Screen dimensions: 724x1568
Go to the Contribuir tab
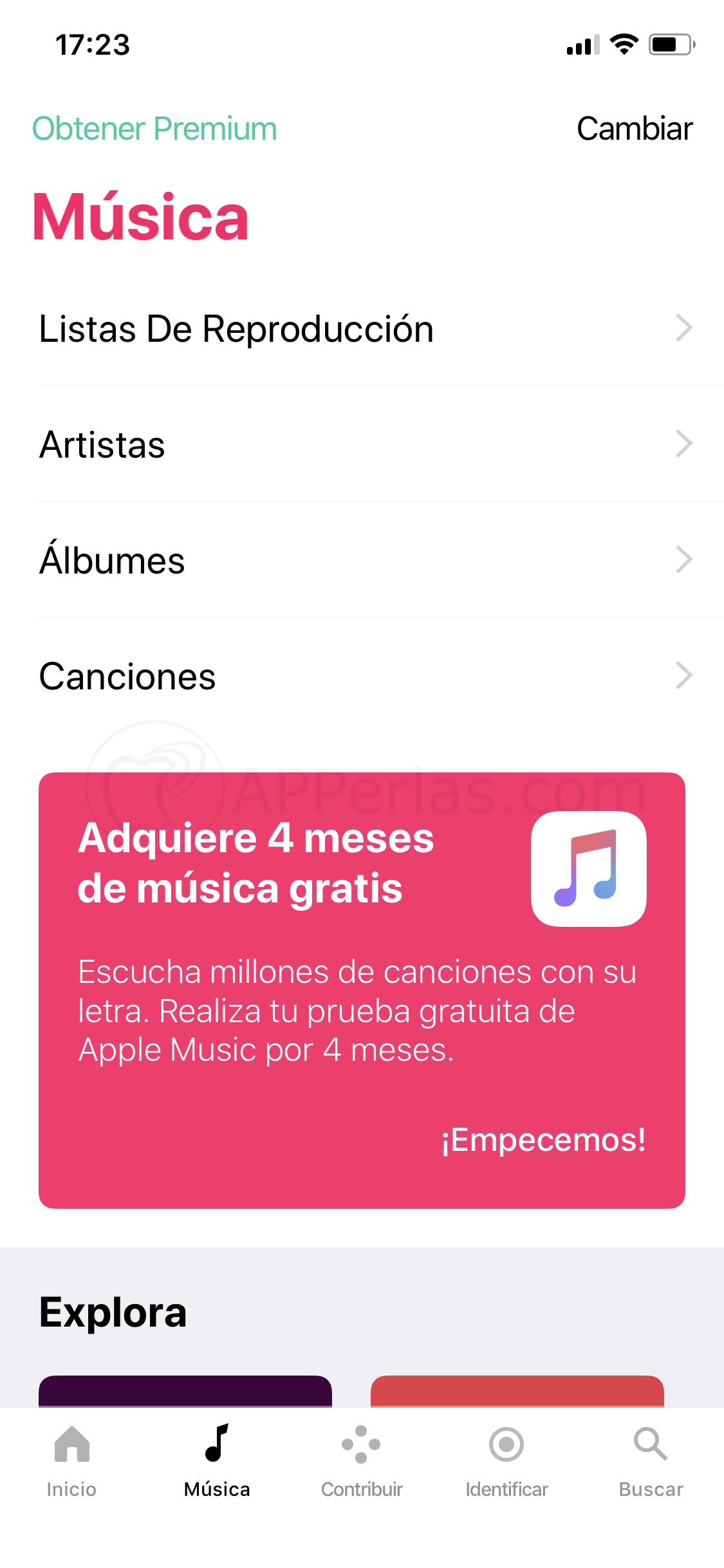[x=362, y=1461]
